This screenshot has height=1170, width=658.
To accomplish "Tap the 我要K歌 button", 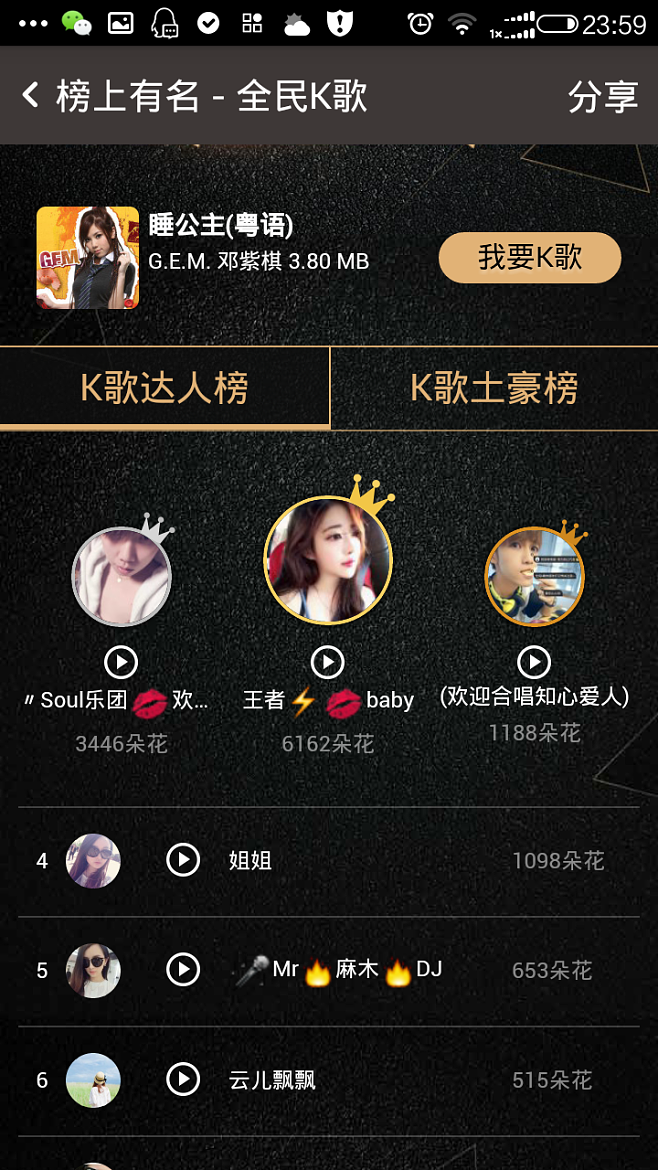I will click(529, 258).
